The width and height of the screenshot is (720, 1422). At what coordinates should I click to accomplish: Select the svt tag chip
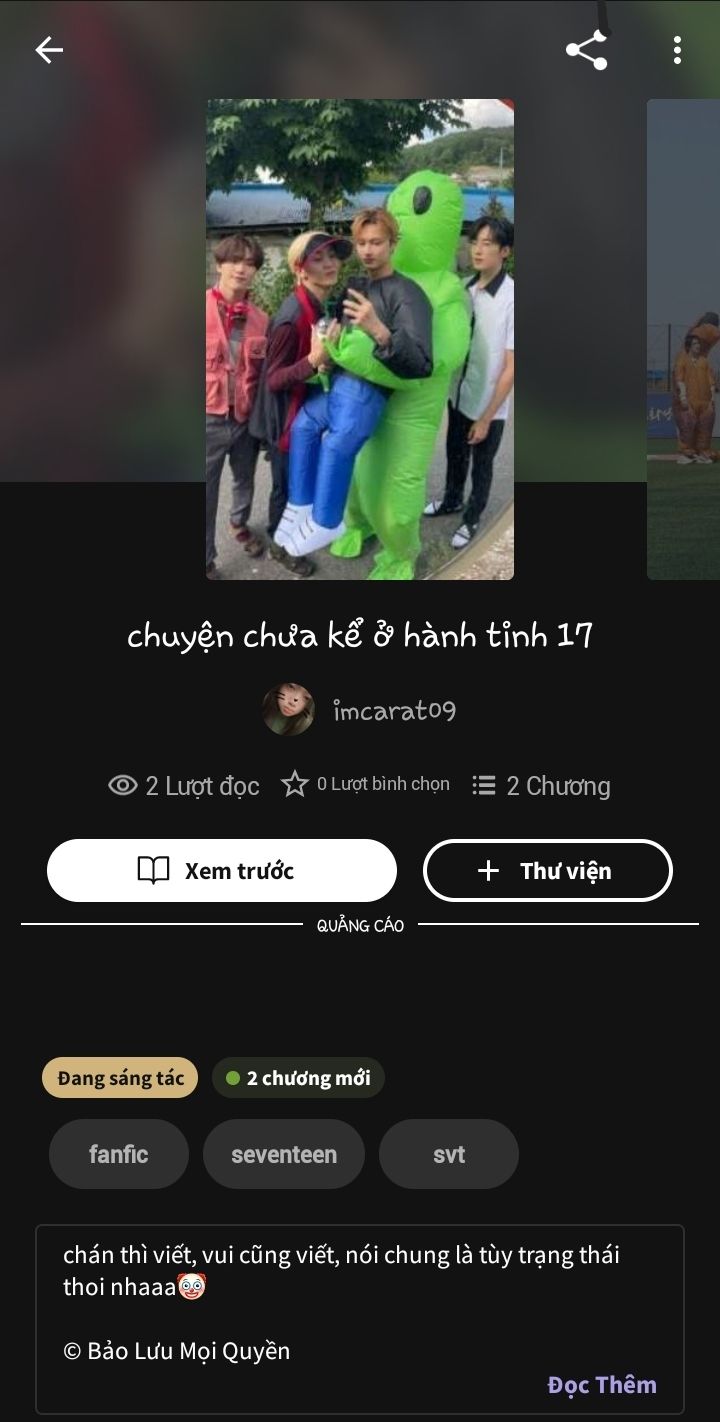[x=449, y=1154]
